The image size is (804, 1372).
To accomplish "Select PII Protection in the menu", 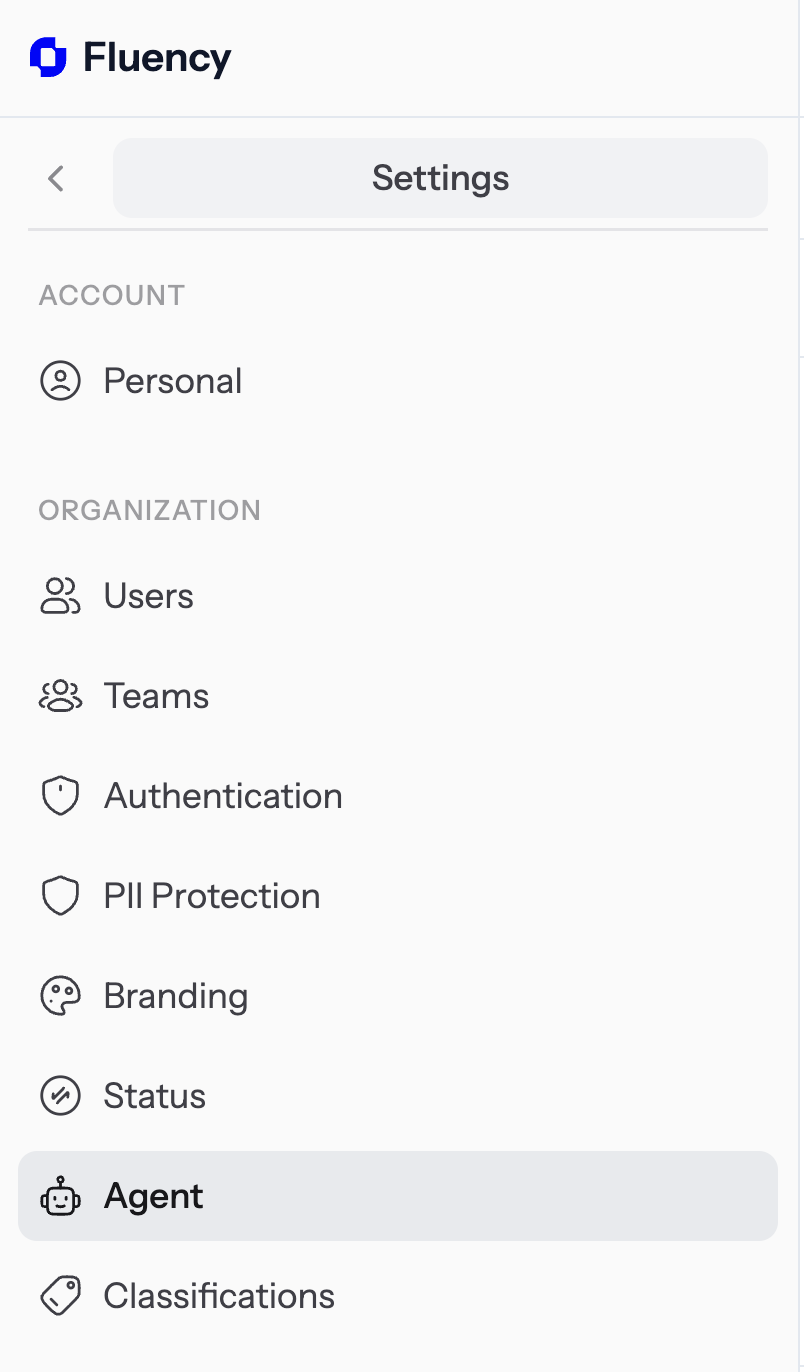I will tap(211, 896).
